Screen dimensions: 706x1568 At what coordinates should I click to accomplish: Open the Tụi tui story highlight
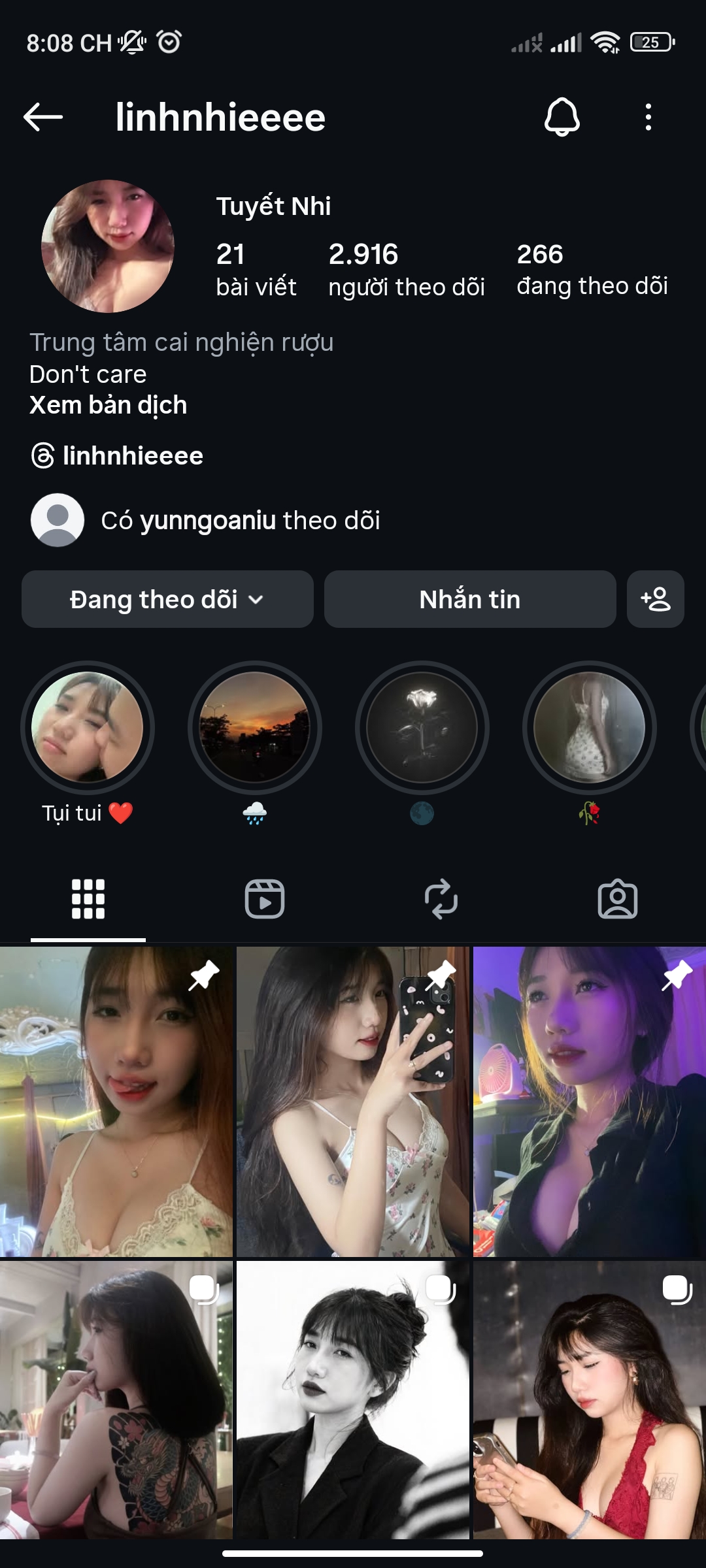(x=88, y=728)
